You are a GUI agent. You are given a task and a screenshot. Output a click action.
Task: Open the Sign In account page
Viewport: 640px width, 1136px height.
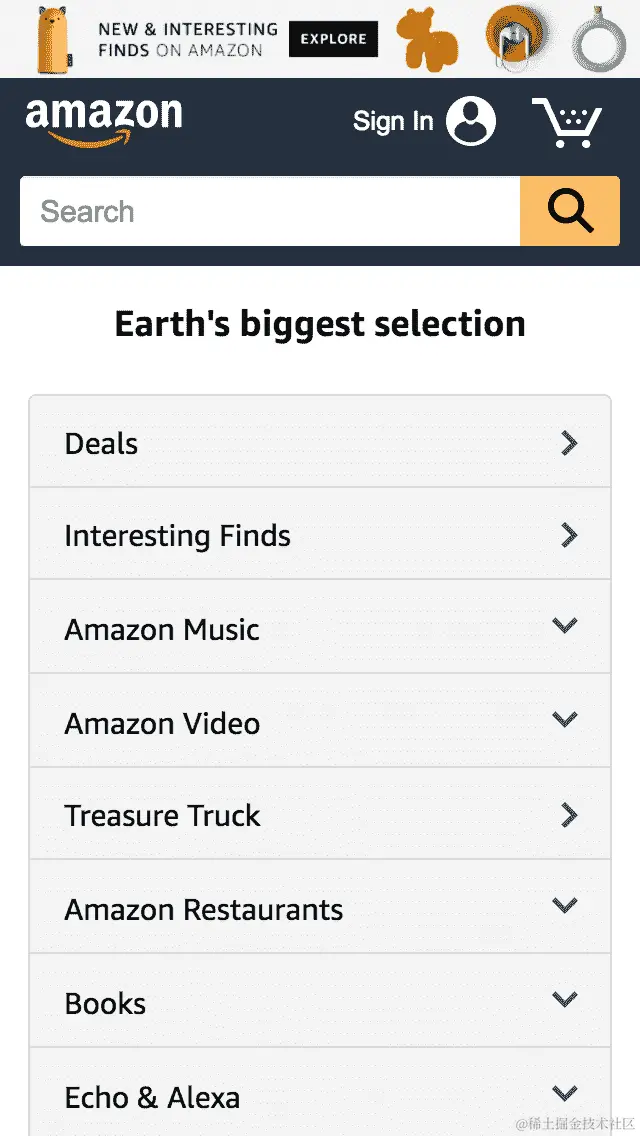pyautogui.click(x=423, y=122)
